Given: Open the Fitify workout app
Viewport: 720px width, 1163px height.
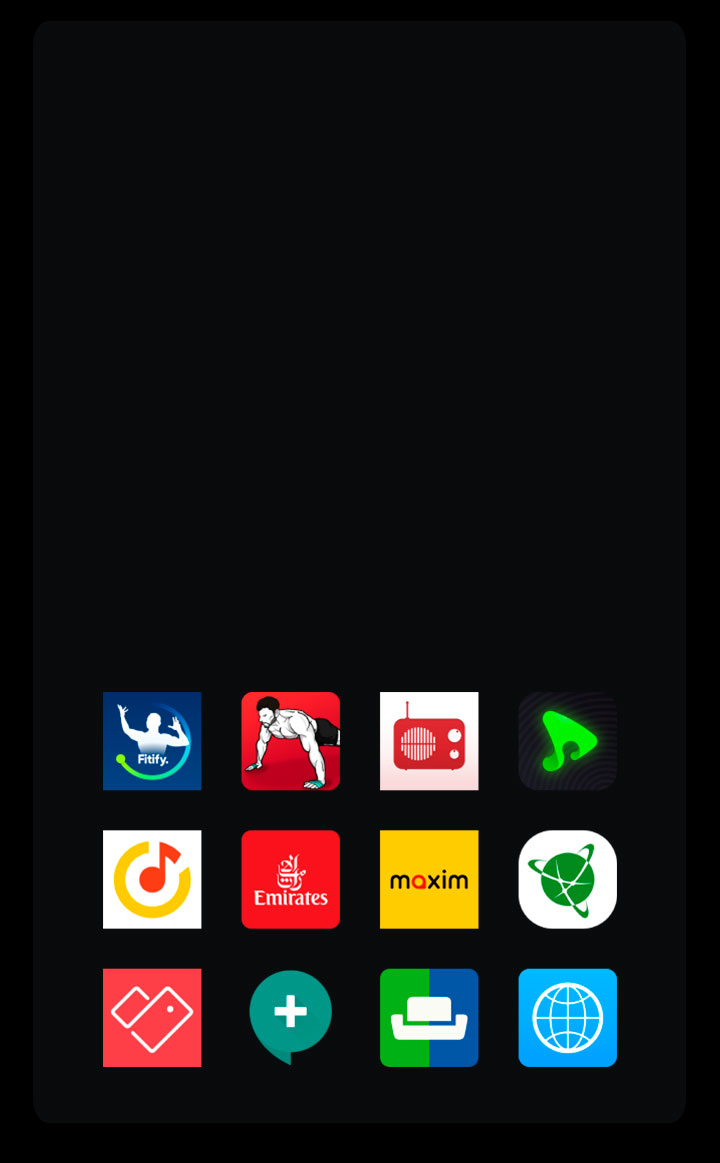Looking at the screenshot, I should (152, 741).
